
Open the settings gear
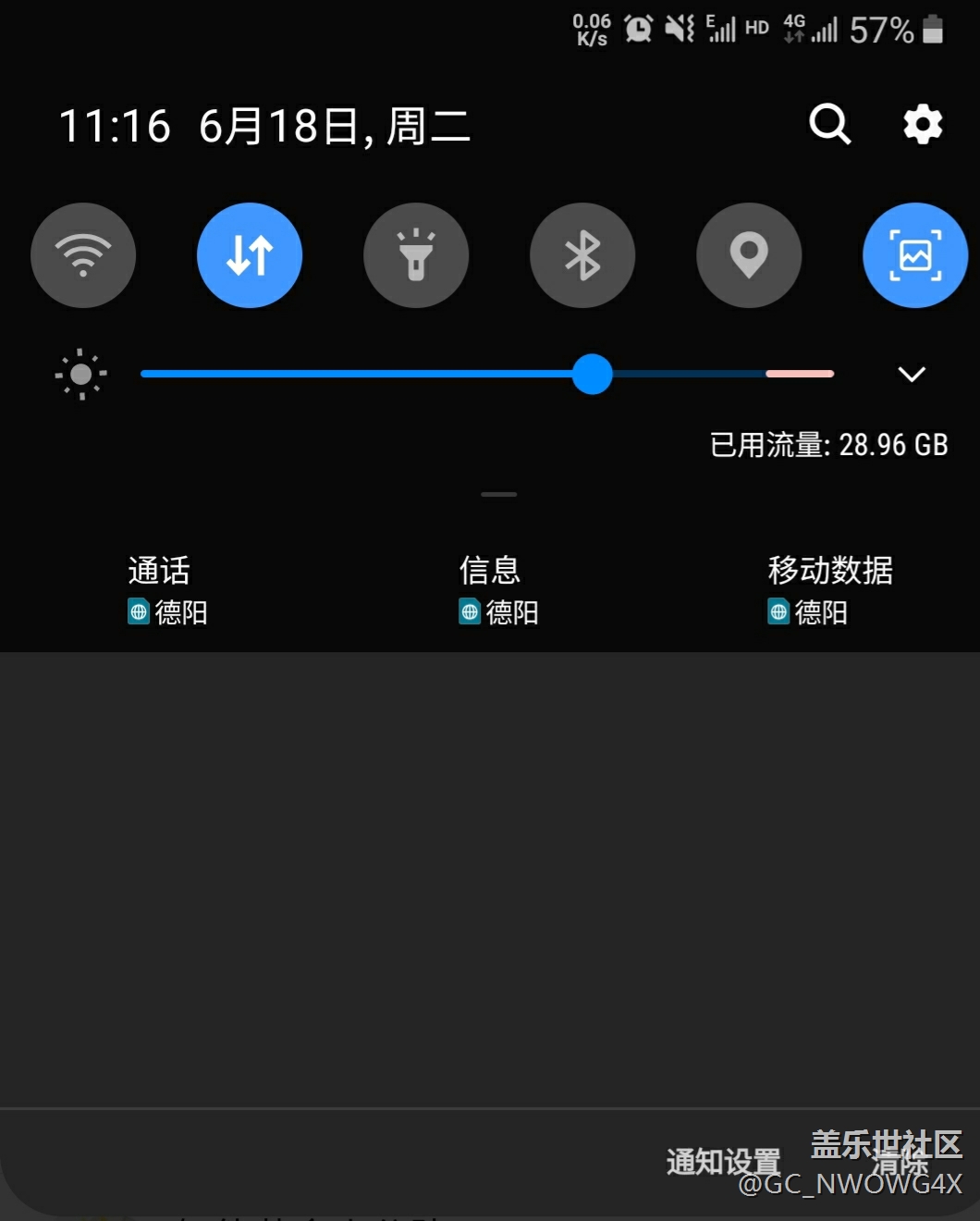point(922,124)
